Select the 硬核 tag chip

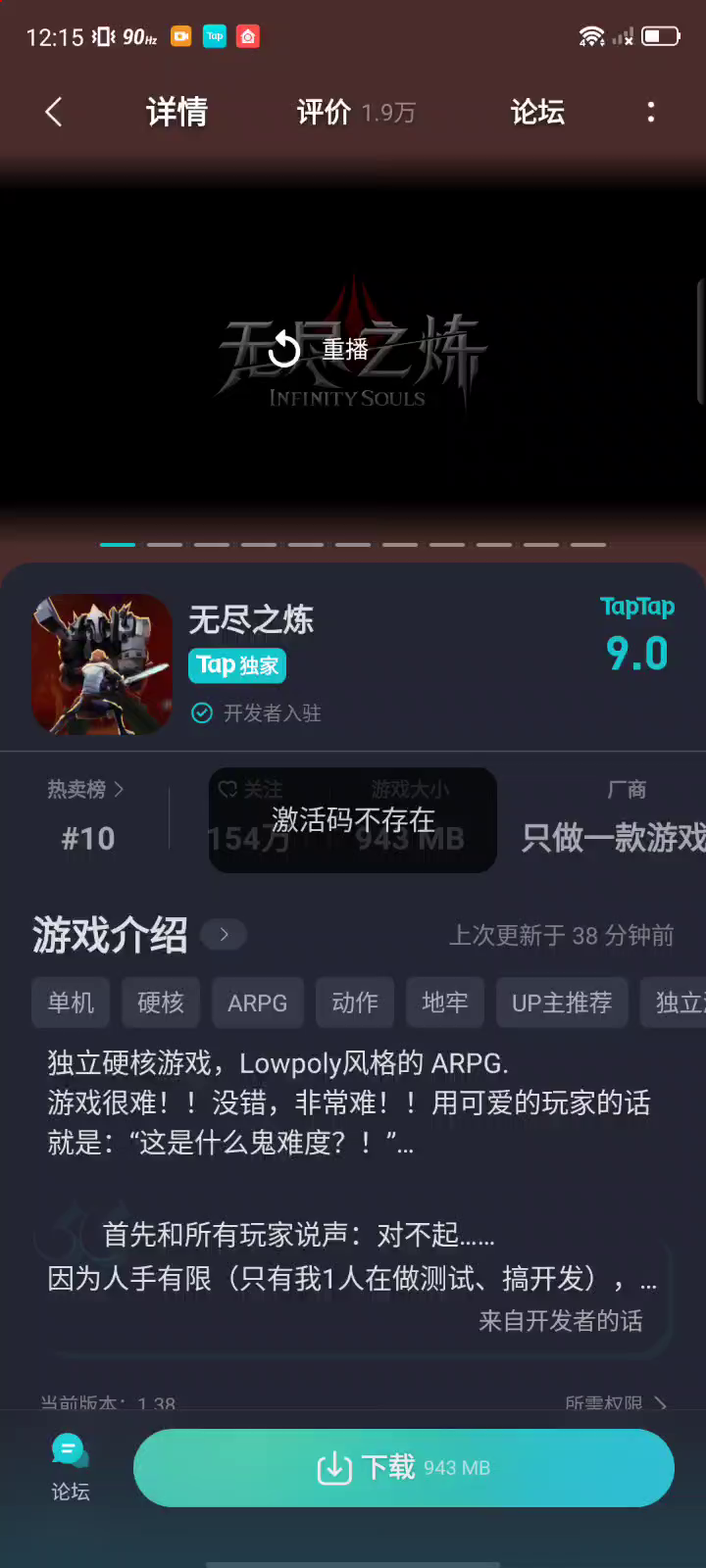(161, 1003)
